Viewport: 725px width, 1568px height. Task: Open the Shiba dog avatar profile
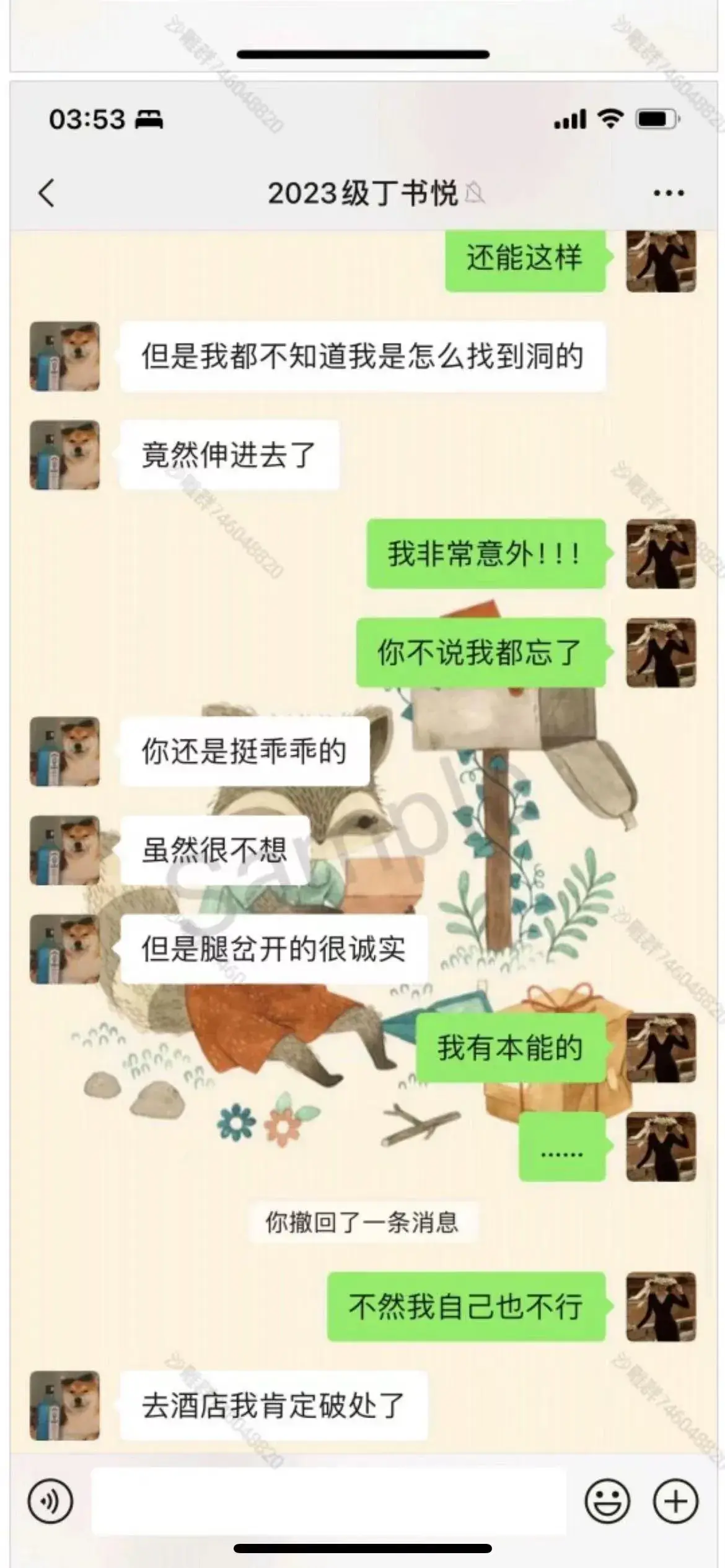[x=65, y=356]
